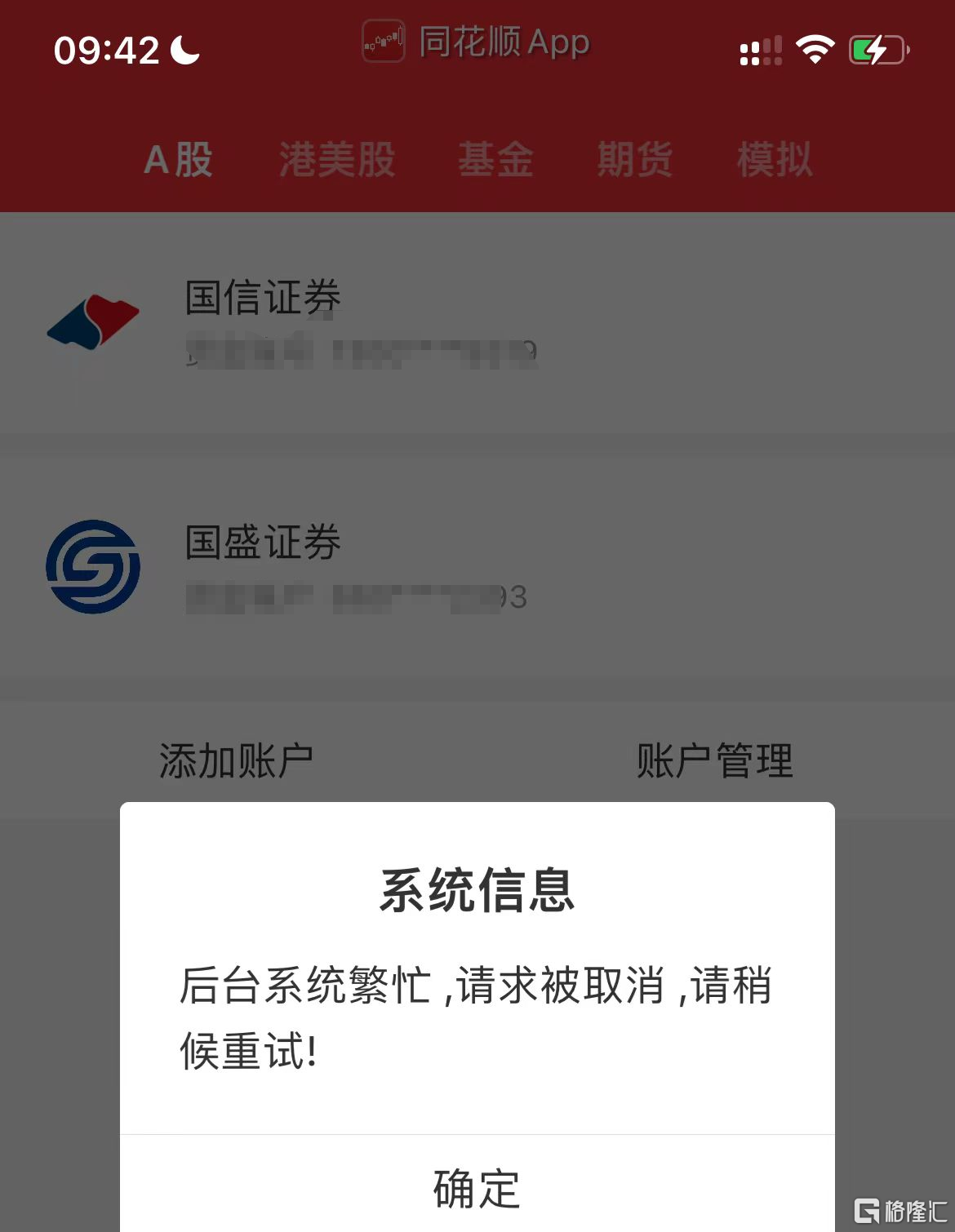The height and width of the screenshot is (1232, 955).
Task: Return to 同花顺 App via status bar
Action: click(x=477, y=42)
